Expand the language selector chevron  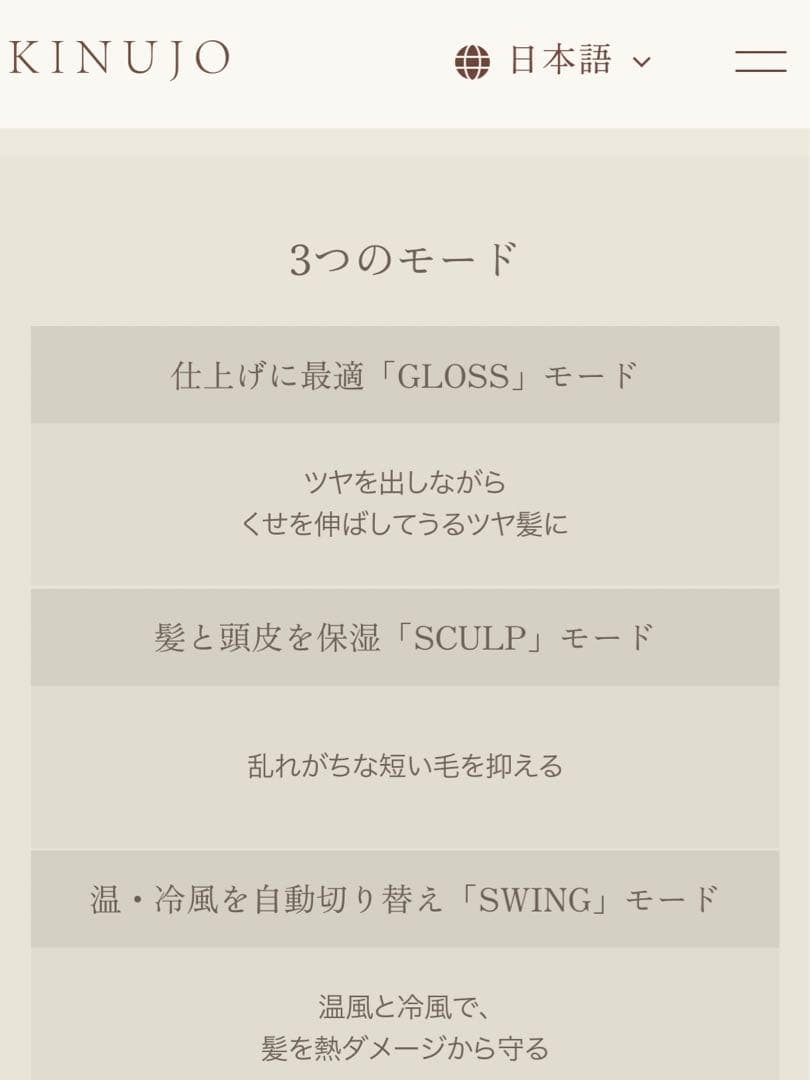(x=641, y=63)
